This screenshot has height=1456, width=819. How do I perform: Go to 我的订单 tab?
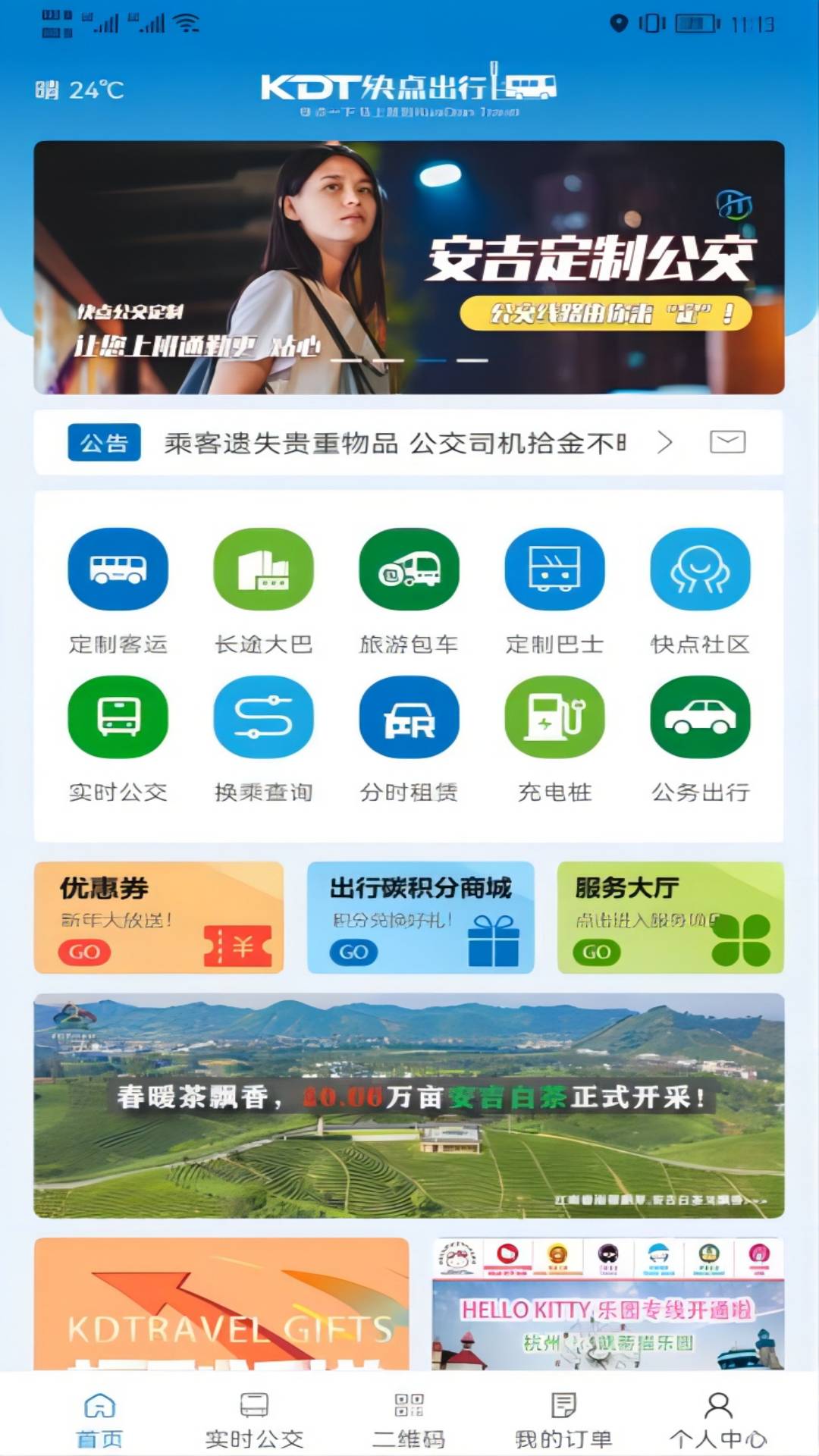point(563,1420)
